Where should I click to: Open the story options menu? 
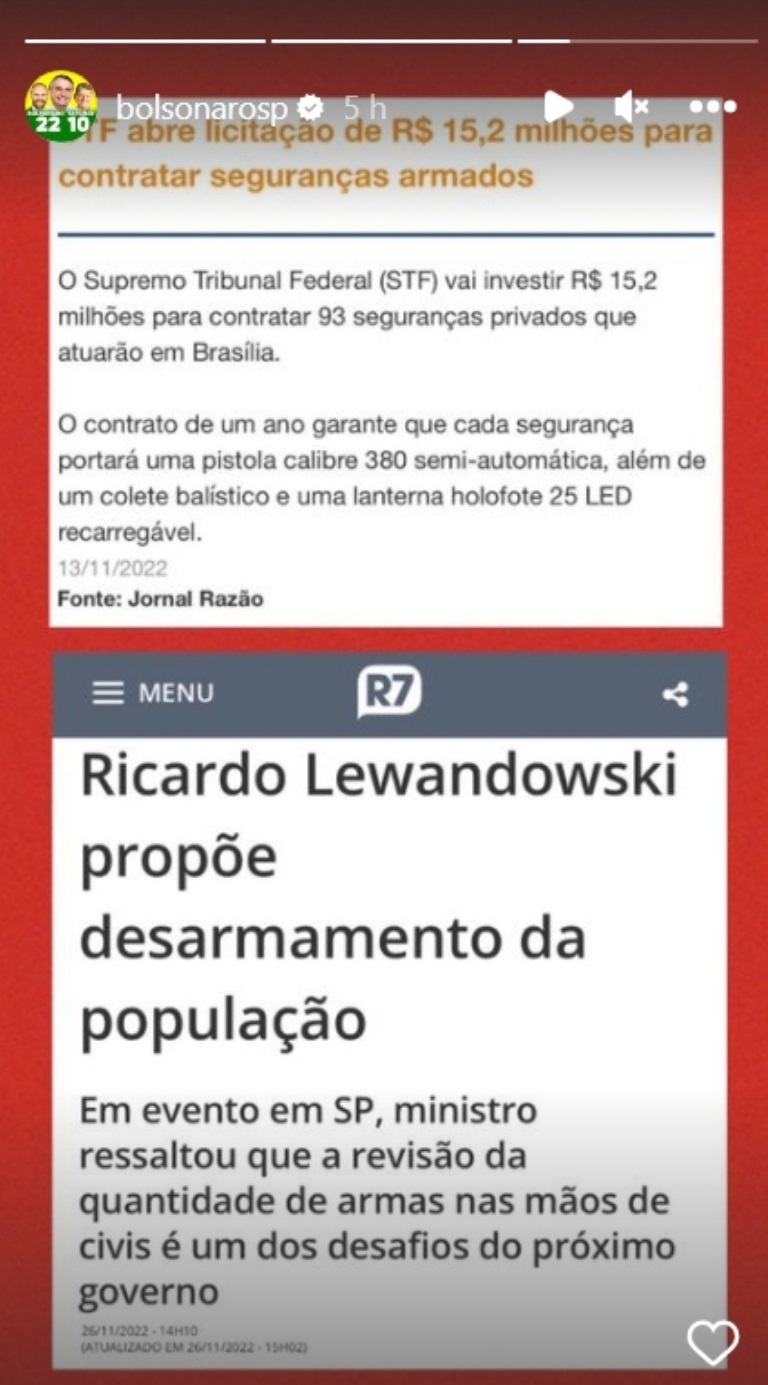point(712,106)
